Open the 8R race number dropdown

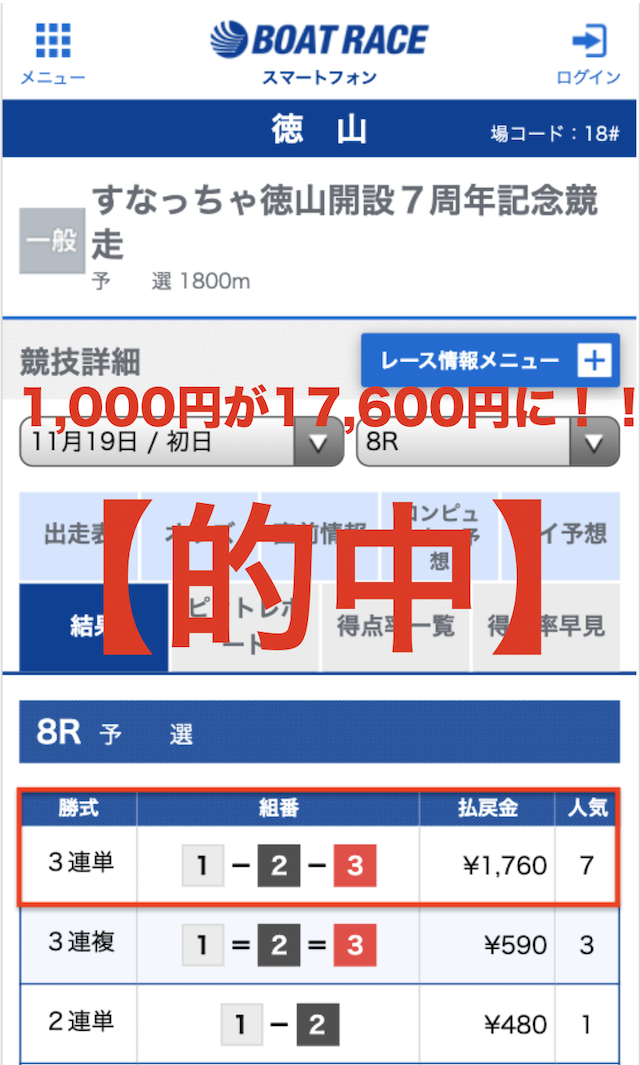(x=488, y=441)
